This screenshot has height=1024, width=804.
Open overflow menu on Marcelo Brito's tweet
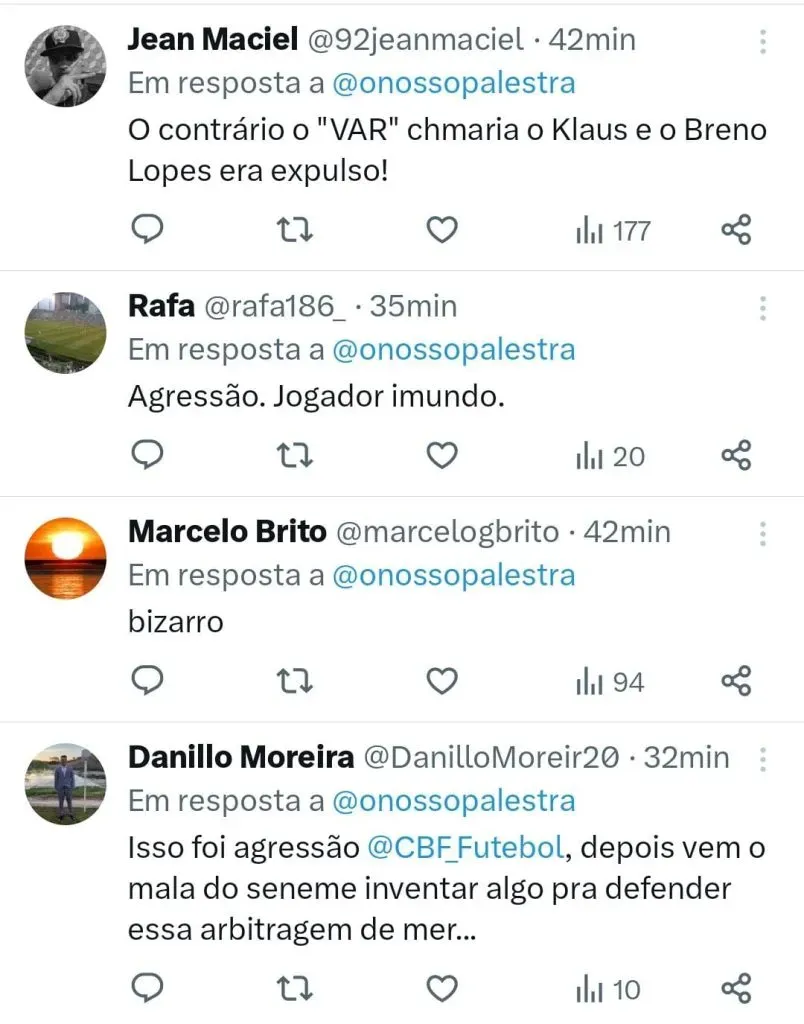pos(762,532)
